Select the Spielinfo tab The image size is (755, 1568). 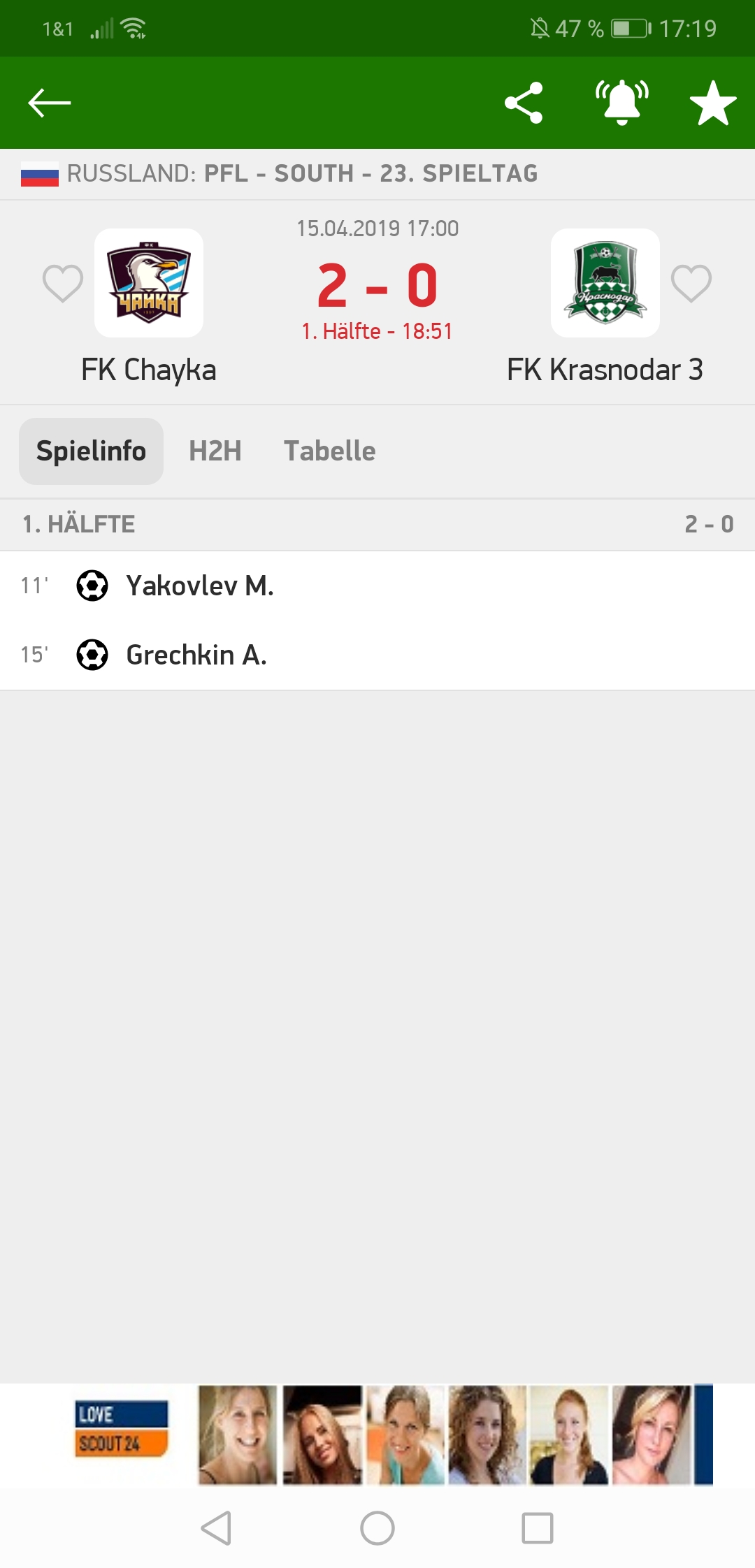91,451
